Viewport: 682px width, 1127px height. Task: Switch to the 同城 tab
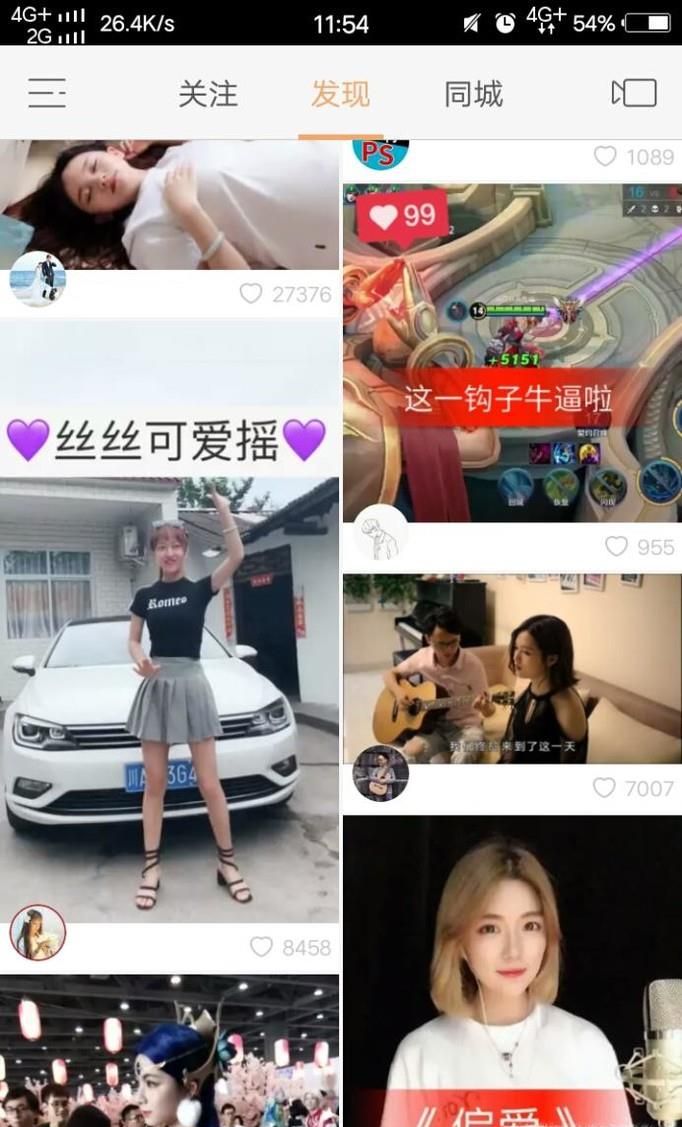click(x=473, y=94)
